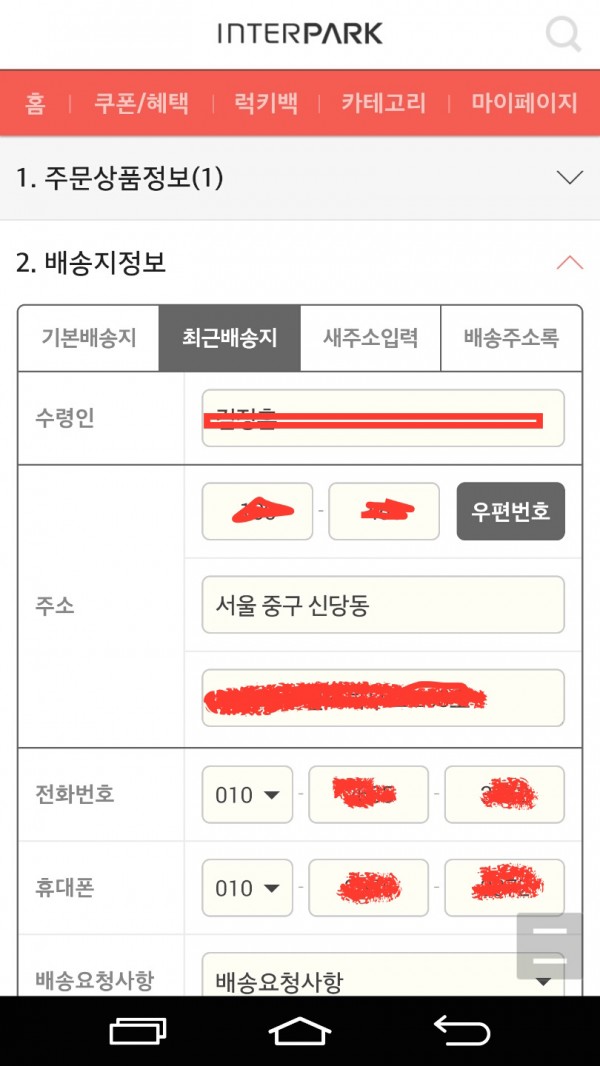The width and height of the screenshot is (600, 1066).
Task: Open the search magnifier icon
Action: [563, 33]
